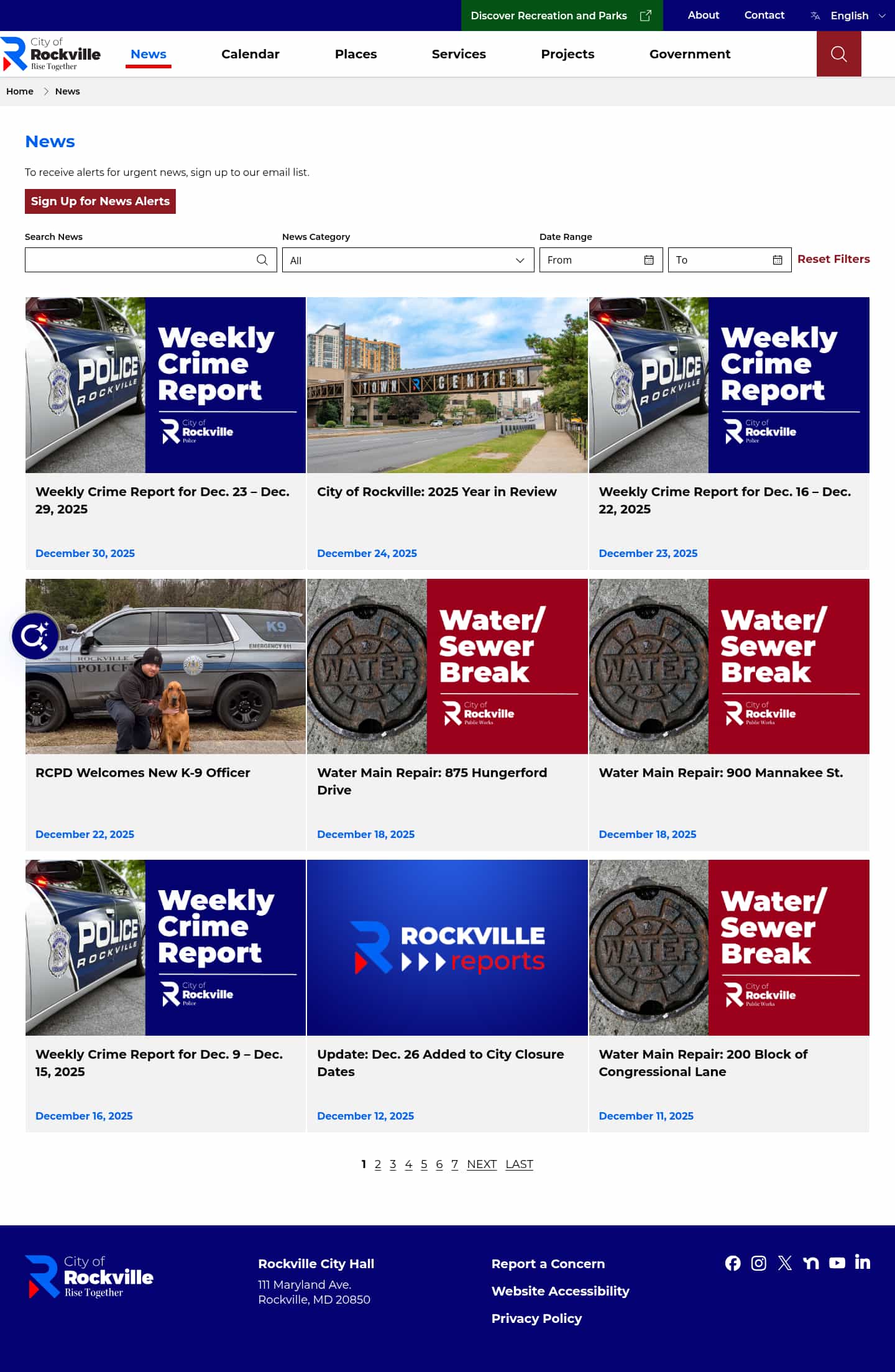Go to page 3 of news results

393,1164
